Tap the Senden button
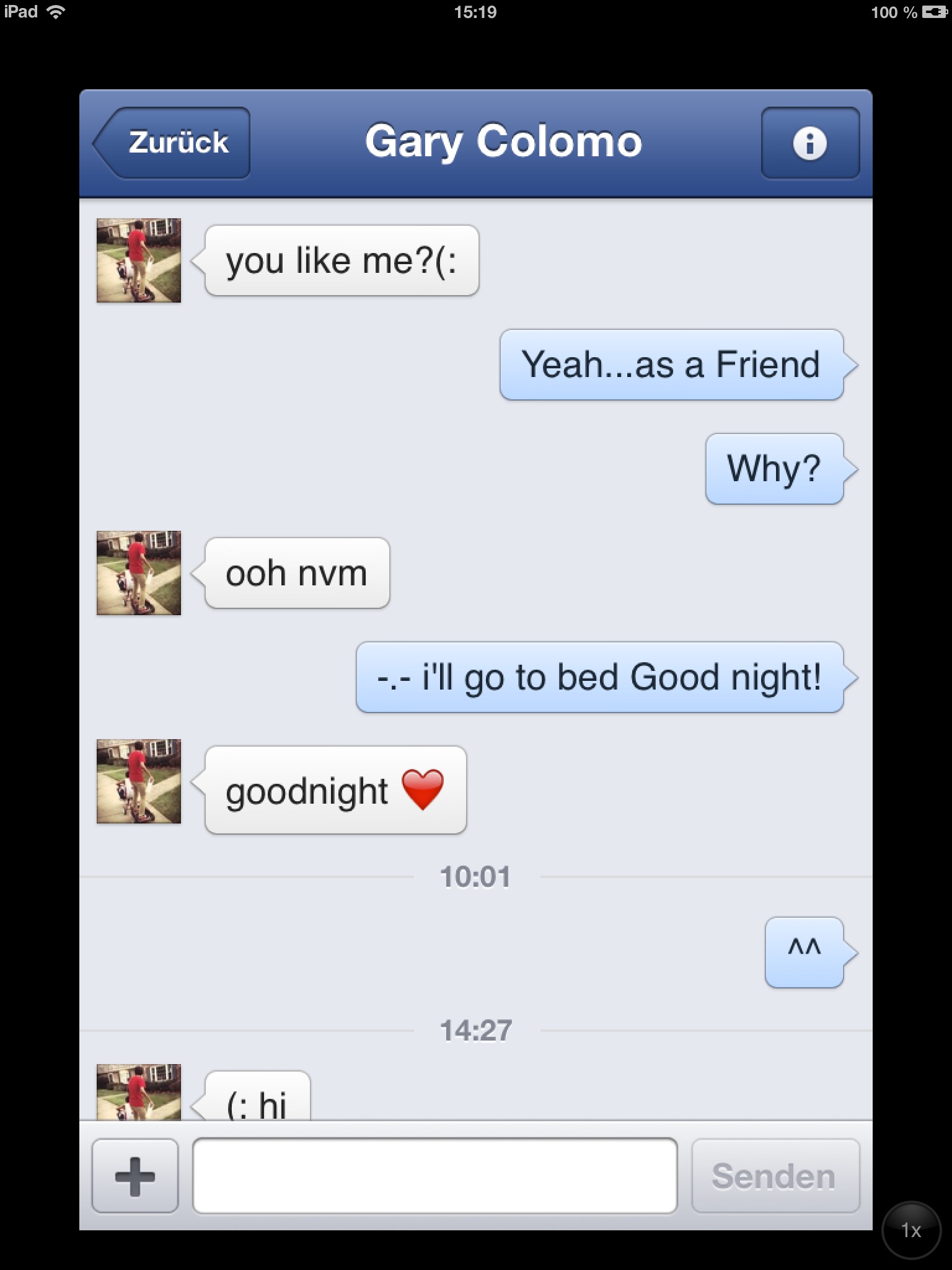 point(775,1176)
